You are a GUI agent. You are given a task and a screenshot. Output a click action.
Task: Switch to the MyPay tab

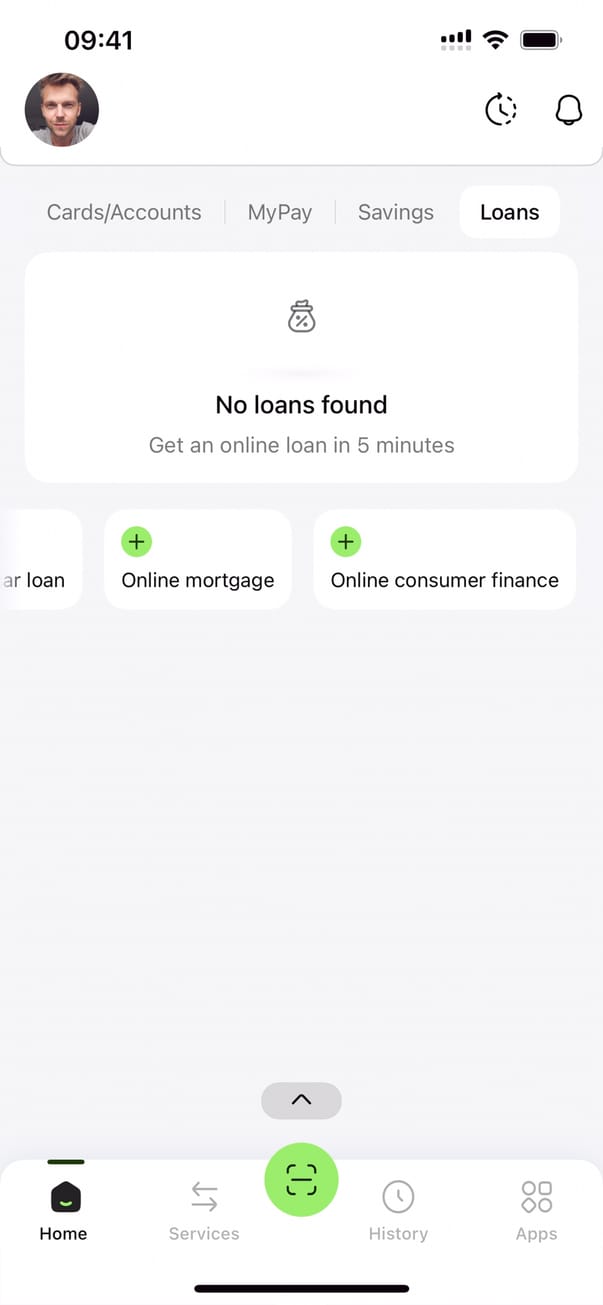pos(280,212)
